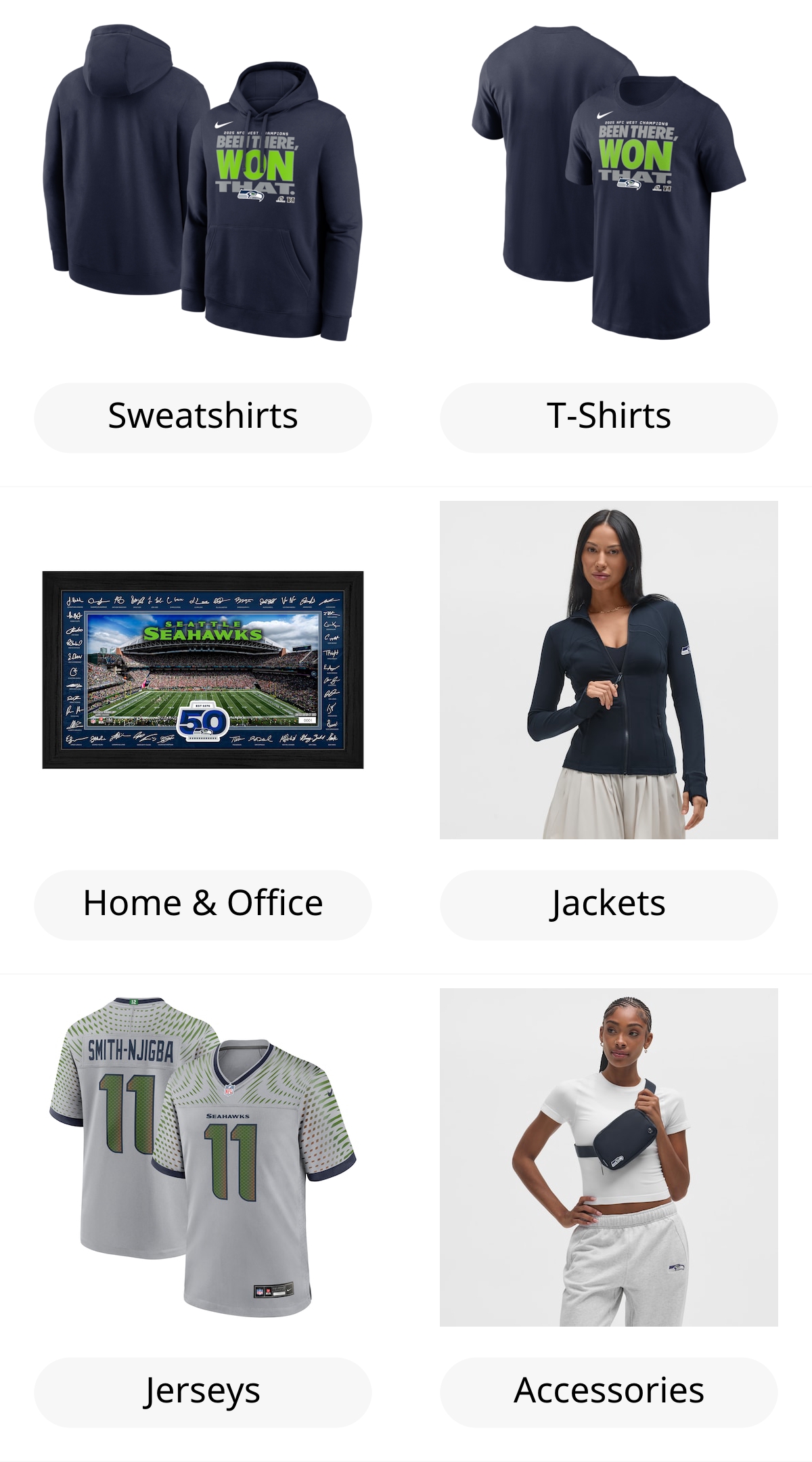Open the Jackets category button
The width and height of the screenshot is (812, 1462).
click(609, 905)
